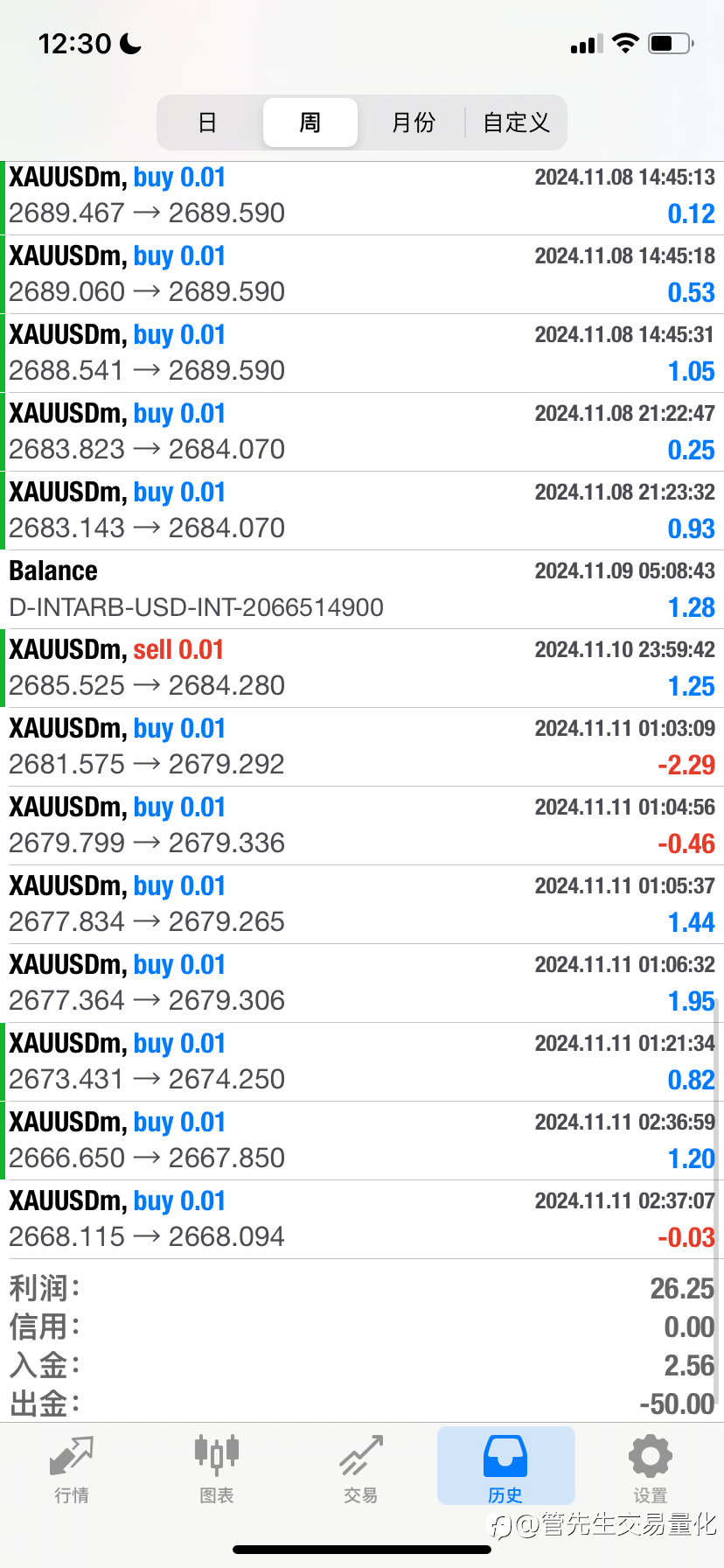Screen dimensions: 724x1568
Task: Show details of the -2.29 loss trade
Action: point(362,747)
